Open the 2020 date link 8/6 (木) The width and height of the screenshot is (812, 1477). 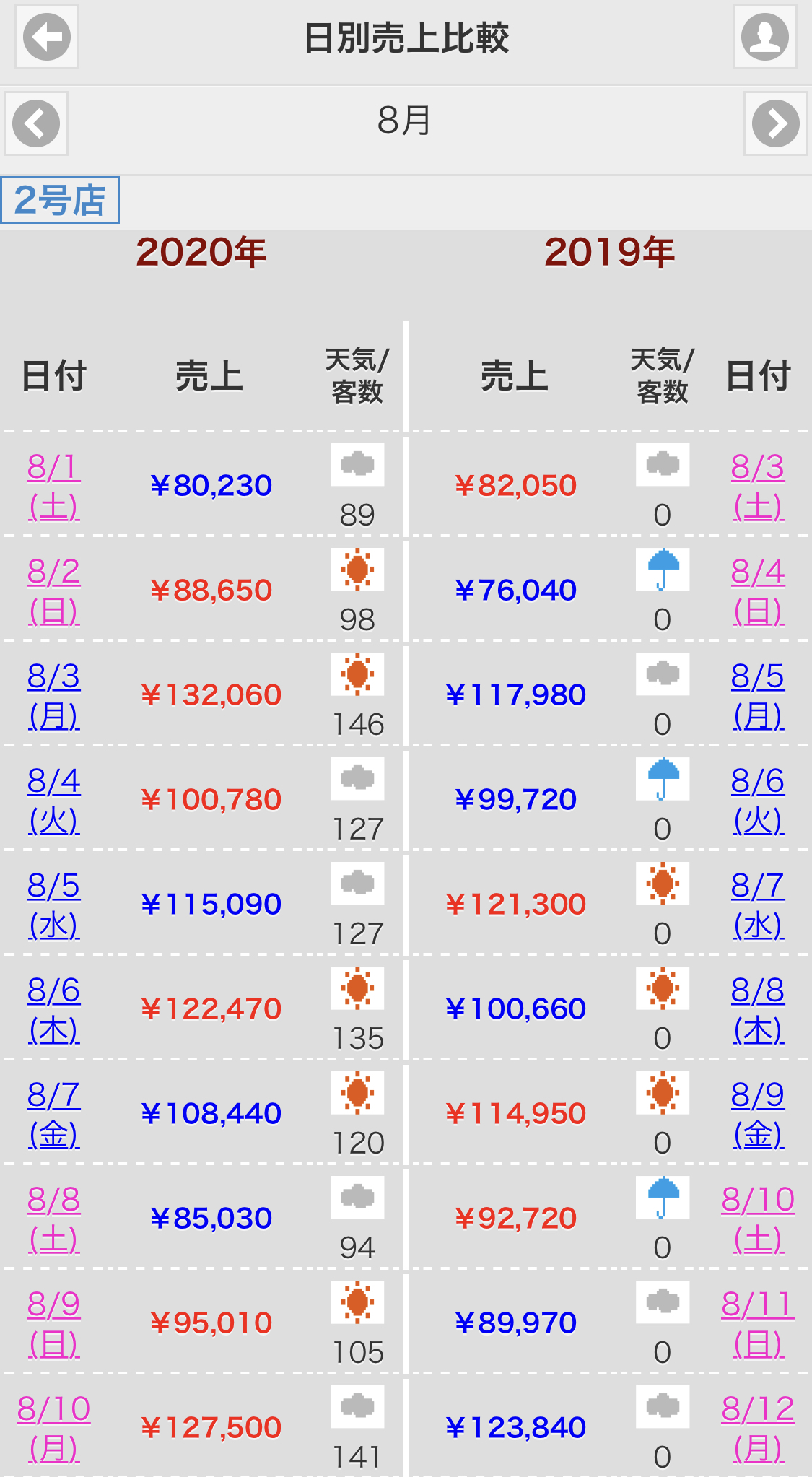[54, 1010]
